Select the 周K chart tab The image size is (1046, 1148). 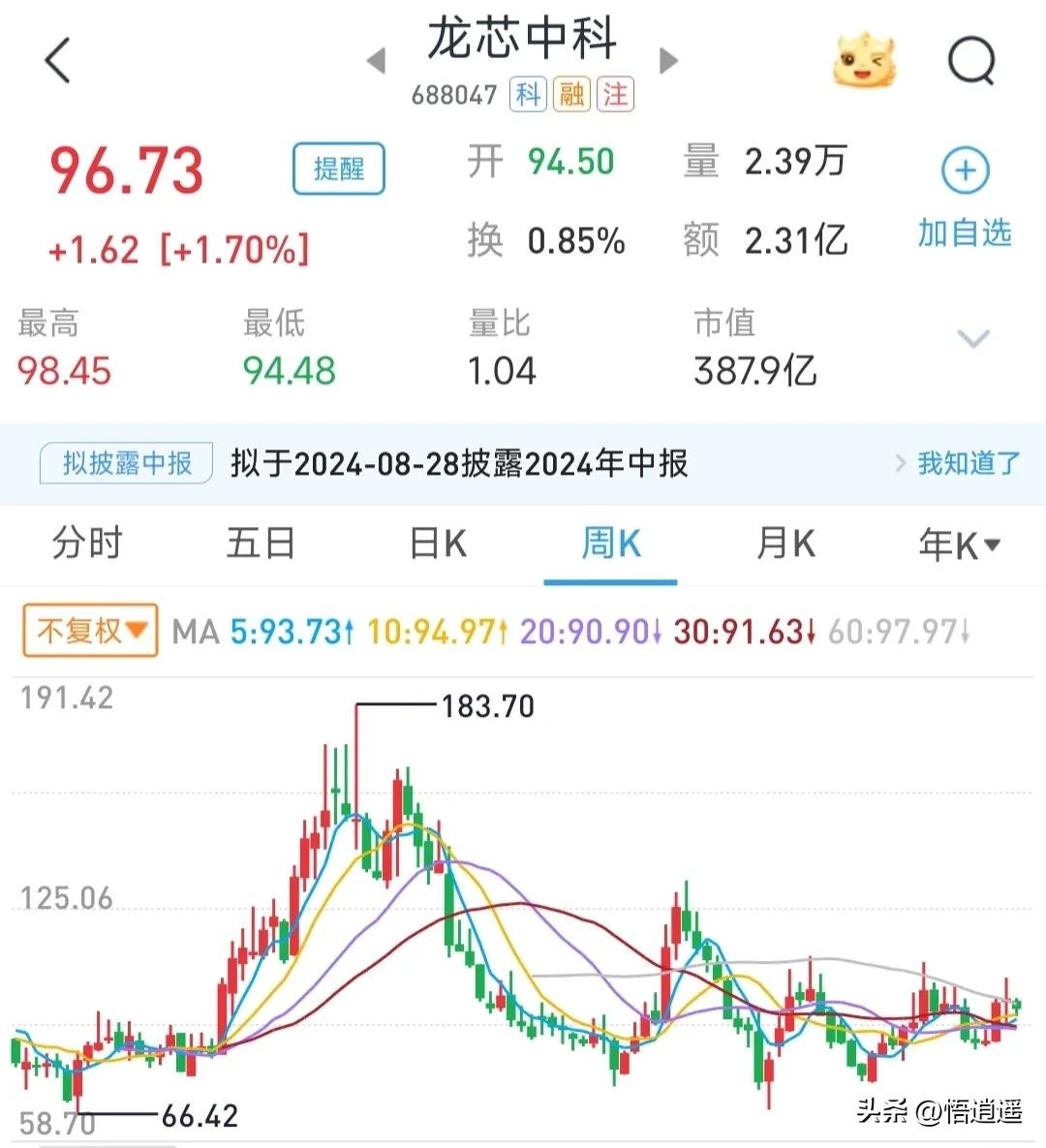coord(610,543)
